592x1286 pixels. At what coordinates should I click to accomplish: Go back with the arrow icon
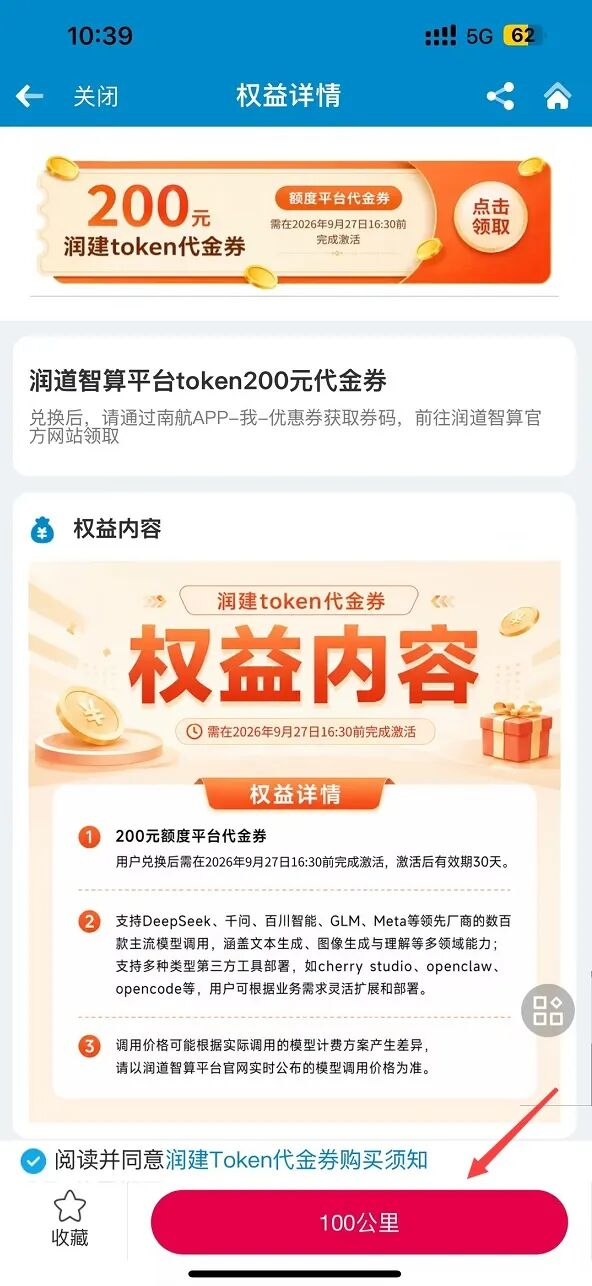30,96
